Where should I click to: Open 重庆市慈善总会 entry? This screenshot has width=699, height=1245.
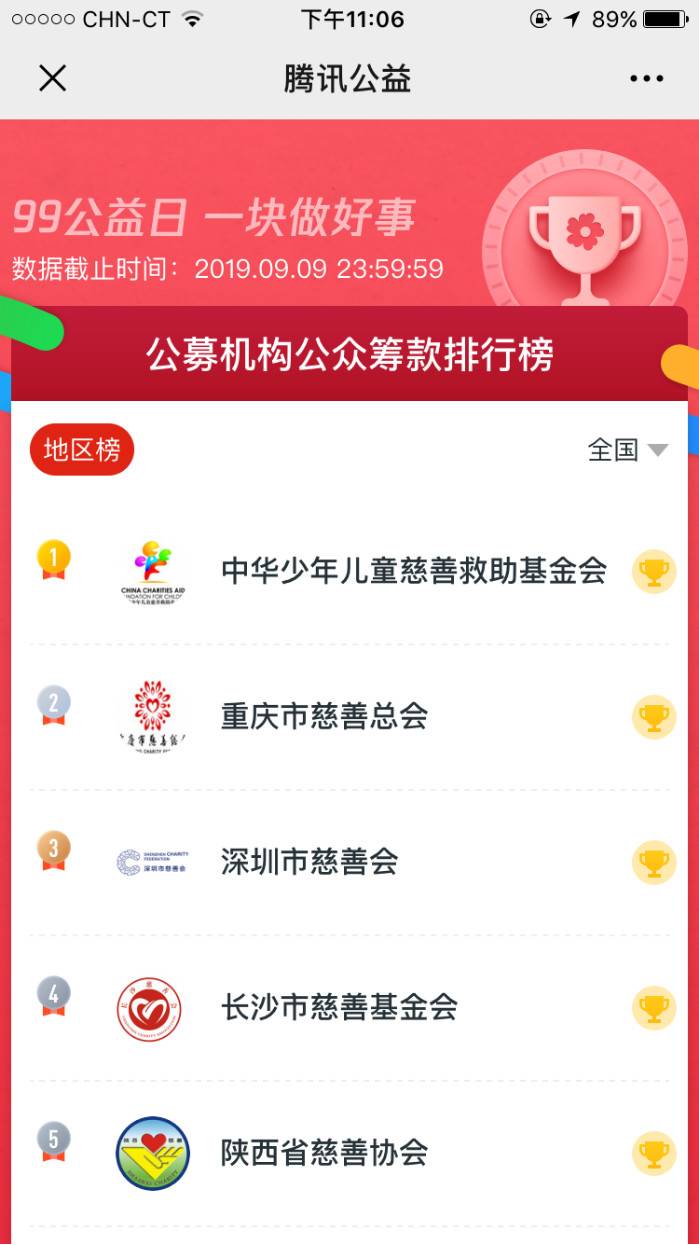324,716
